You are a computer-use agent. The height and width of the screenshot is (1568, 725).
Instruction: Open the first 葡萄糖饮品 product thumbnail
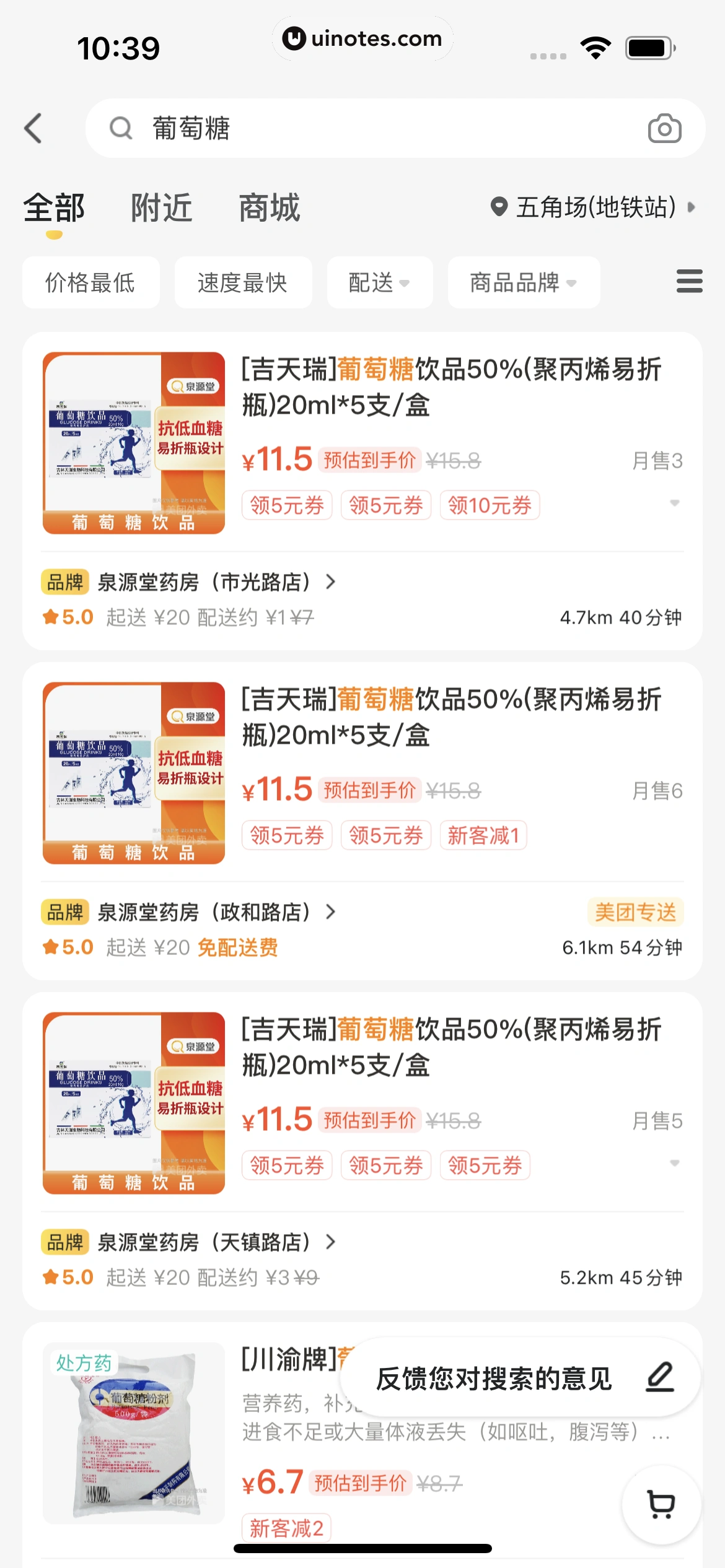pyautogui.click(x=133, y=442)
